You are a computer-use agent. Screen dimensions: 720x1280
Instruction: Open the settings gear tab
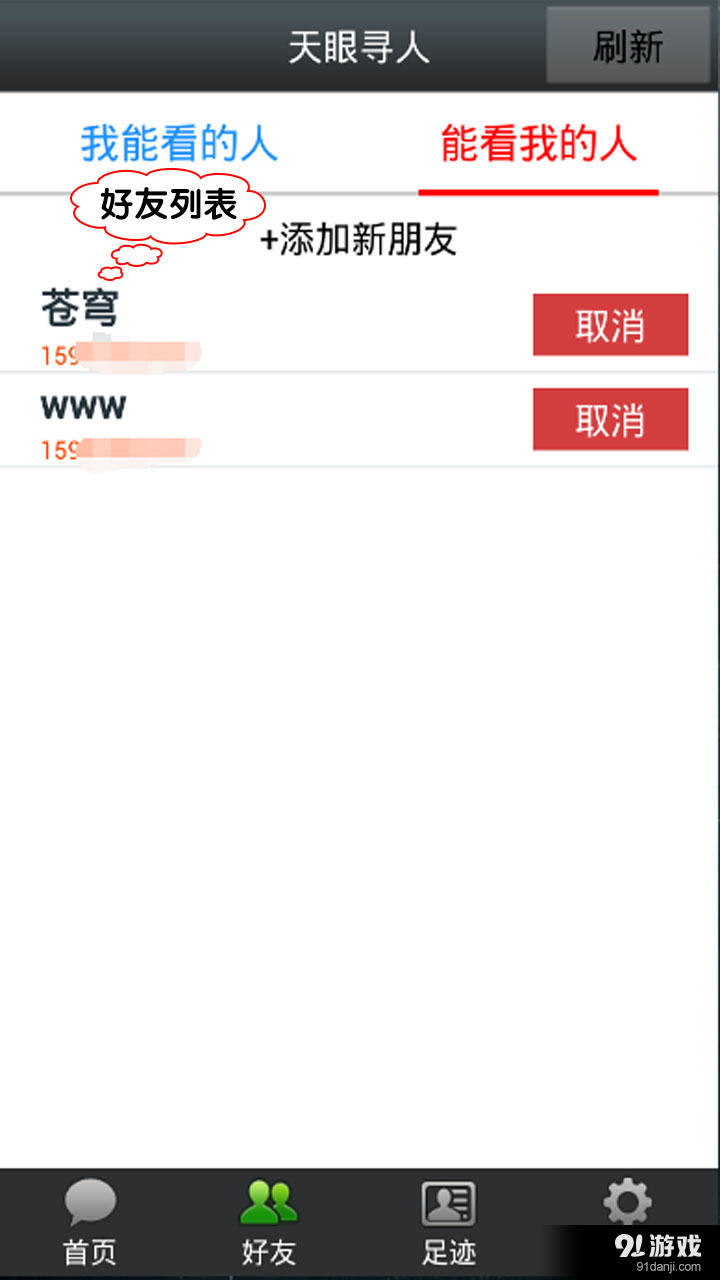pyautogui.click(x=627, y=1204)
